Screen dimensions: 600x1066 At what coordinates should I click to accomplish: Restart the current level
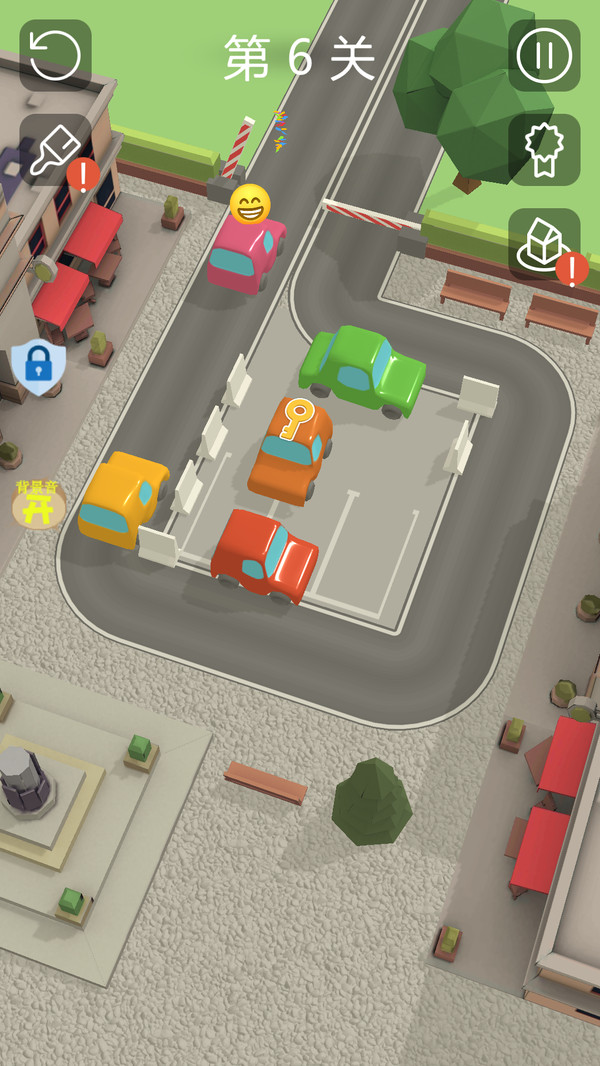pyautogui.click(x=55, y=56)
